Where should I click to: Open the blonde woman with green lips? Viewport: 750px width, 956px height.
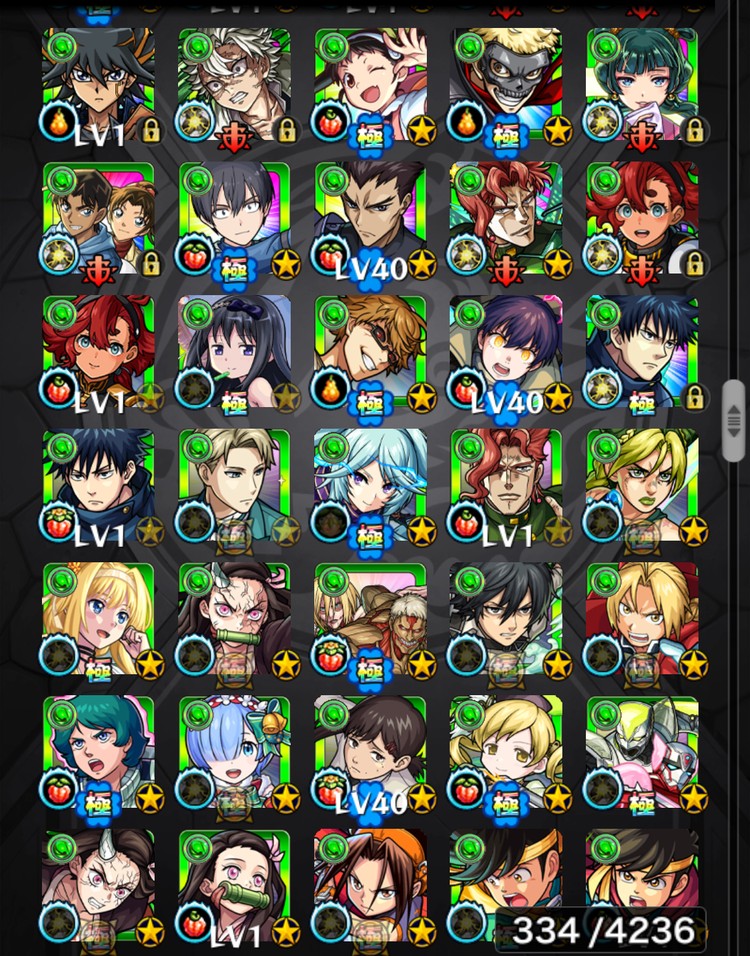click(x=641, y=486)
